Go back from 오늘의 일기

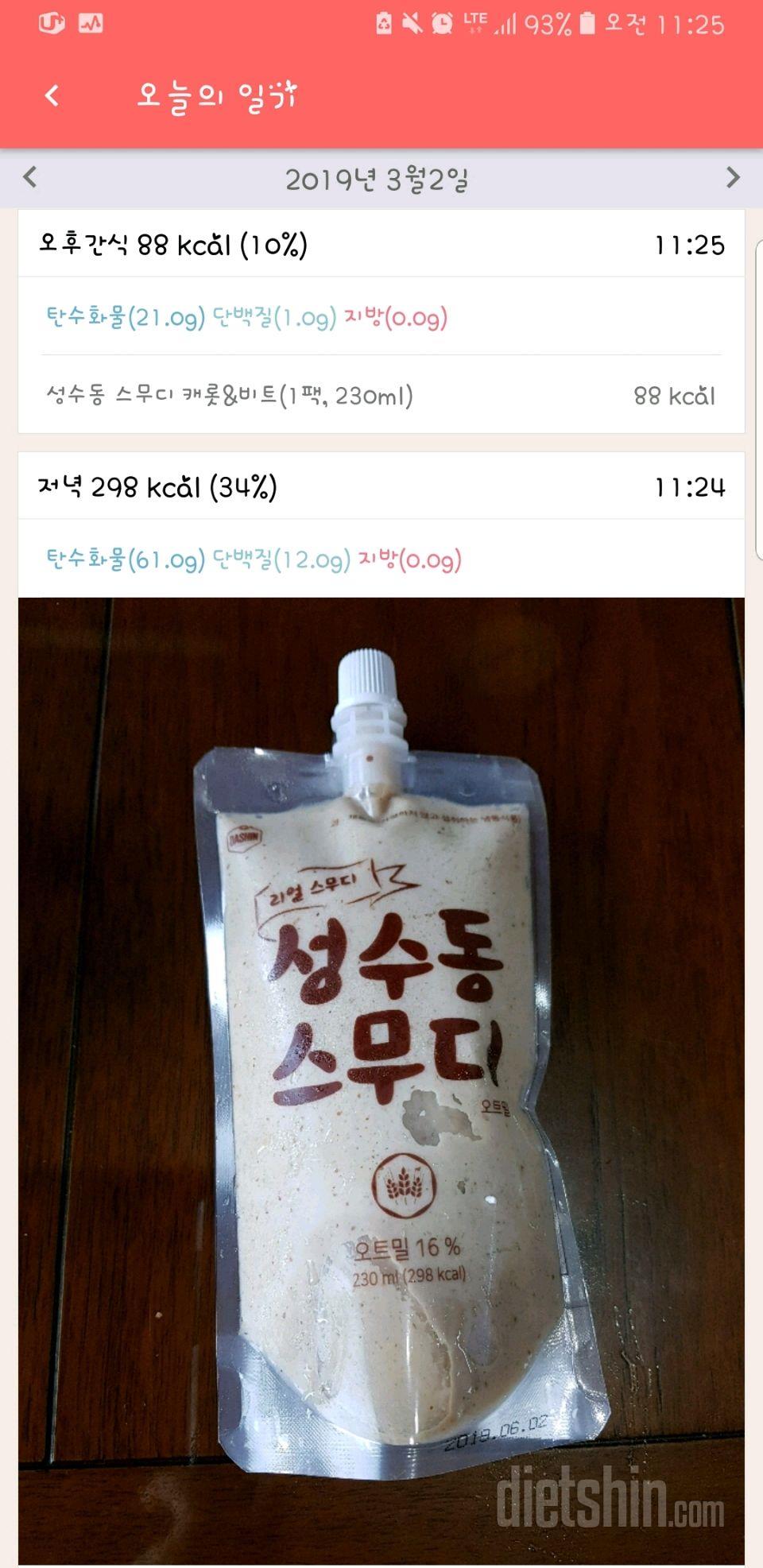click(x=52, y=96)
